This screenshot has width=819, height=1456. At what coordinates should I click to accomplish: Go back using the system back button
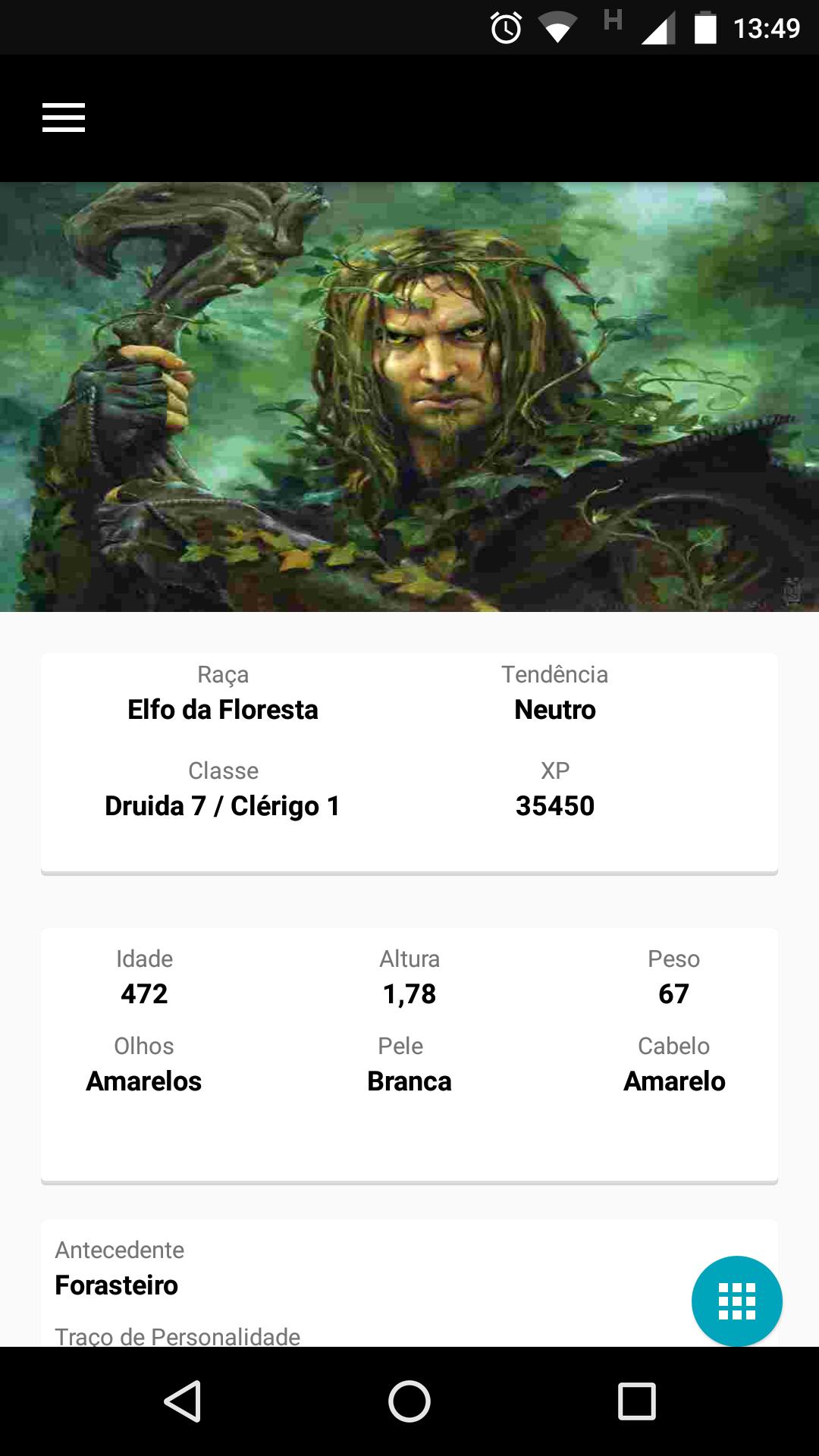pos(182,1401)
